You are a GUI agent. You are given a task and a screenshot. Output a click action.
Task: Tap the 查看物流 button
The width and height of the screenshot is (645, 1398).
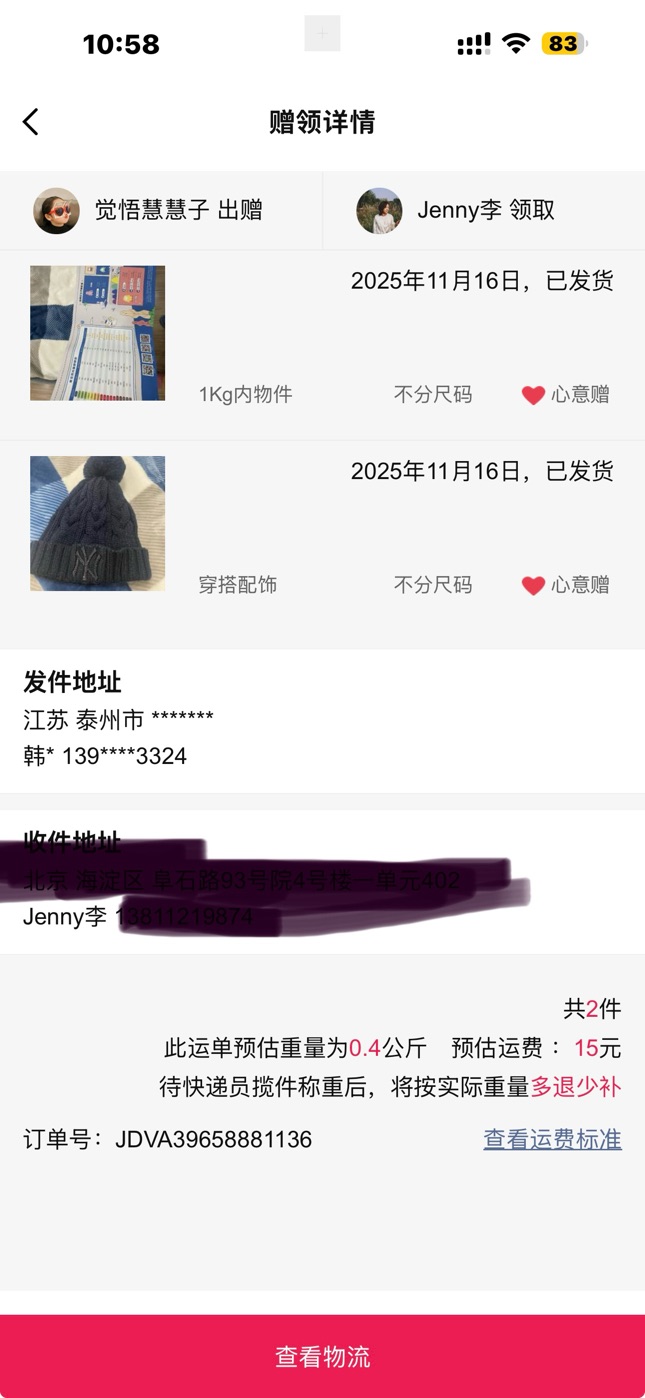pyautogui.click(x=322, y=1356)
